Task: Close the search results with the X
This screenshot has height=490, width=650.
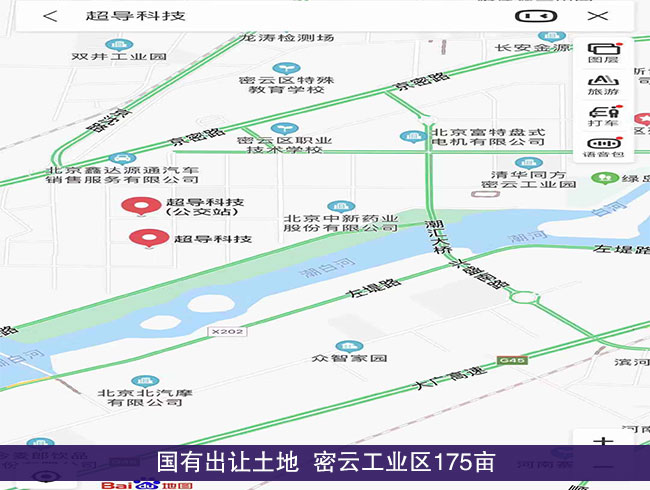Action: (598, 16)
